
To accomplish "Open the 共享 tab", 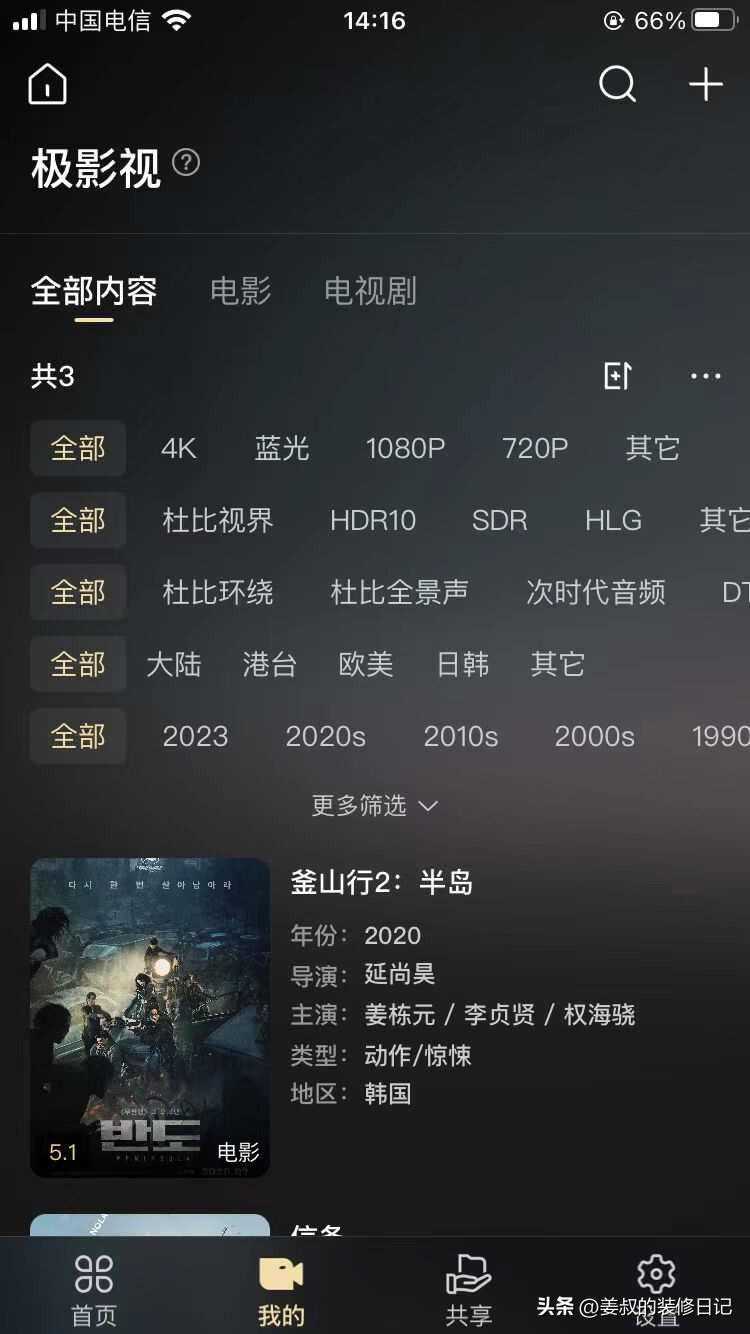I will 468,1288.
